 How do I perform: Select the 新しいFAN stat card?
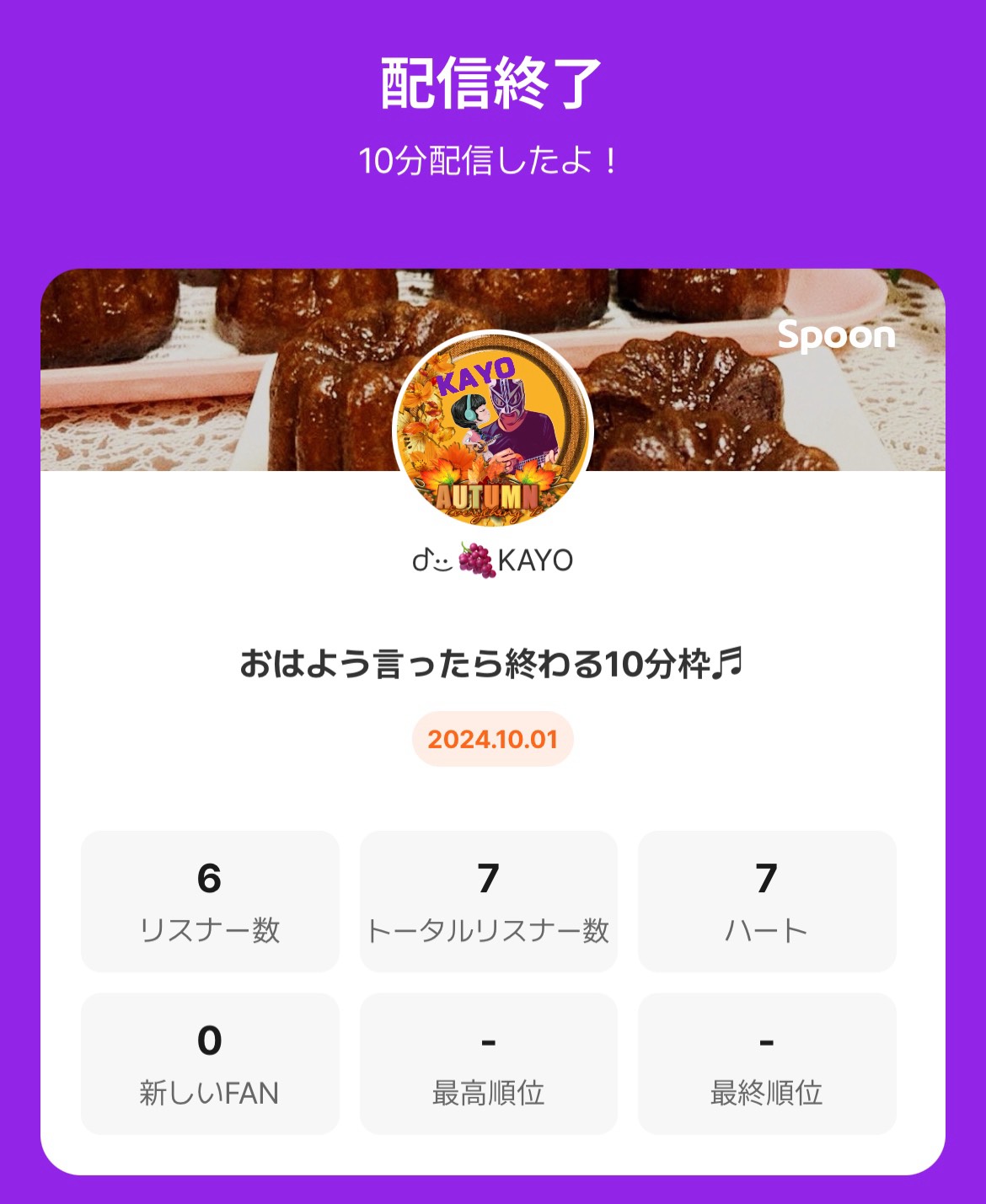click(209, 1063)
